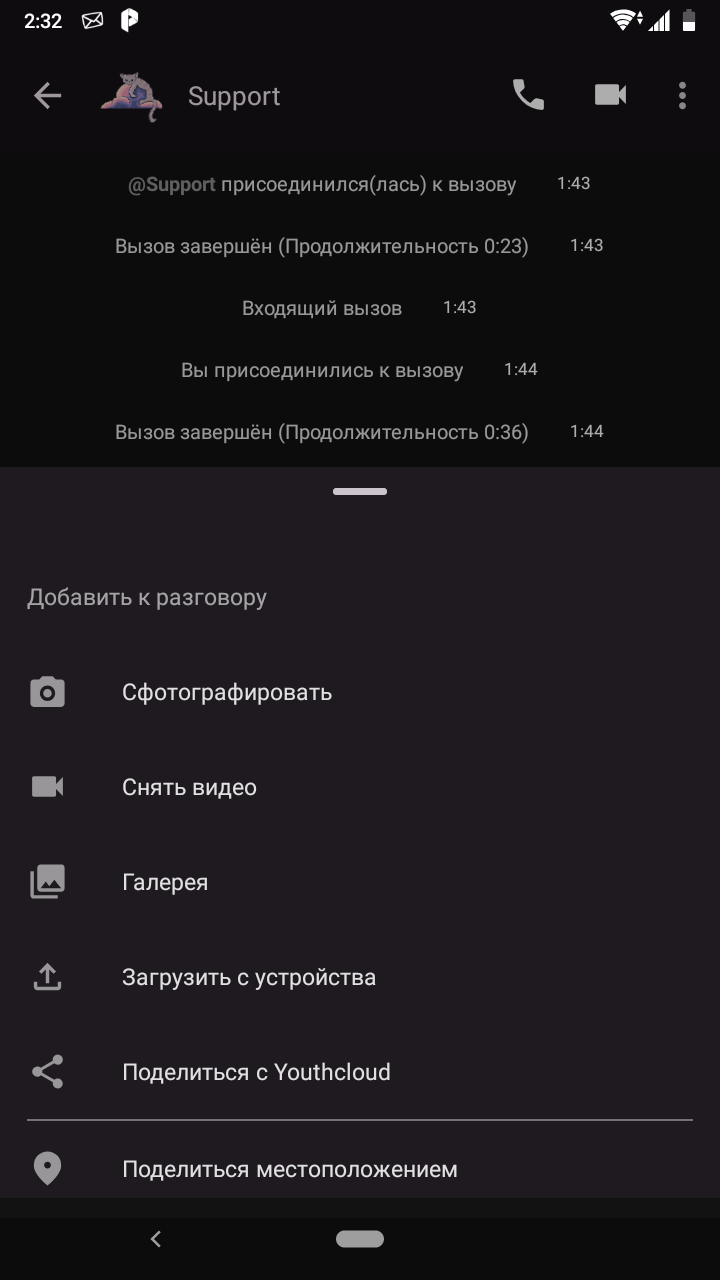Open the overflow menu

682,96
